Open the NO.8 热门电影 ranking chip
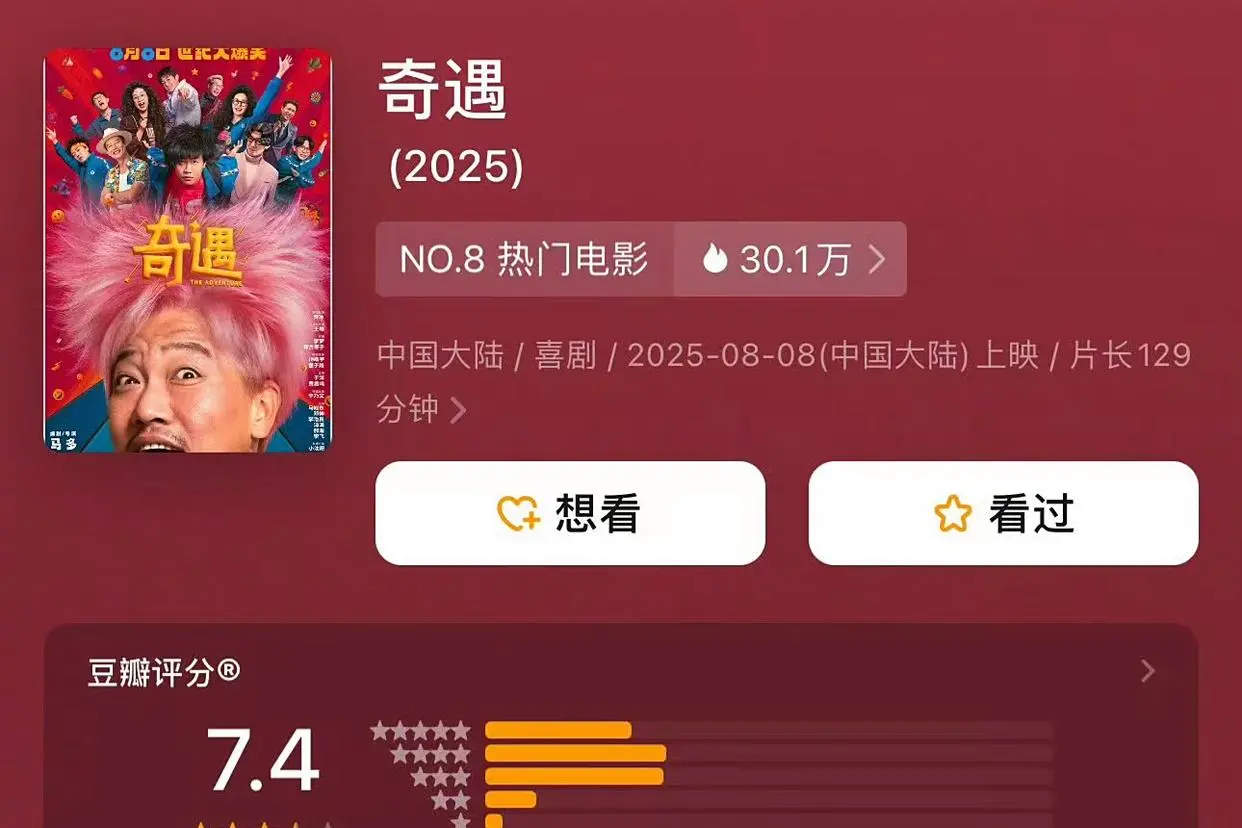Viewport: 1242px width, 828px height. click(x=524, y=260)
